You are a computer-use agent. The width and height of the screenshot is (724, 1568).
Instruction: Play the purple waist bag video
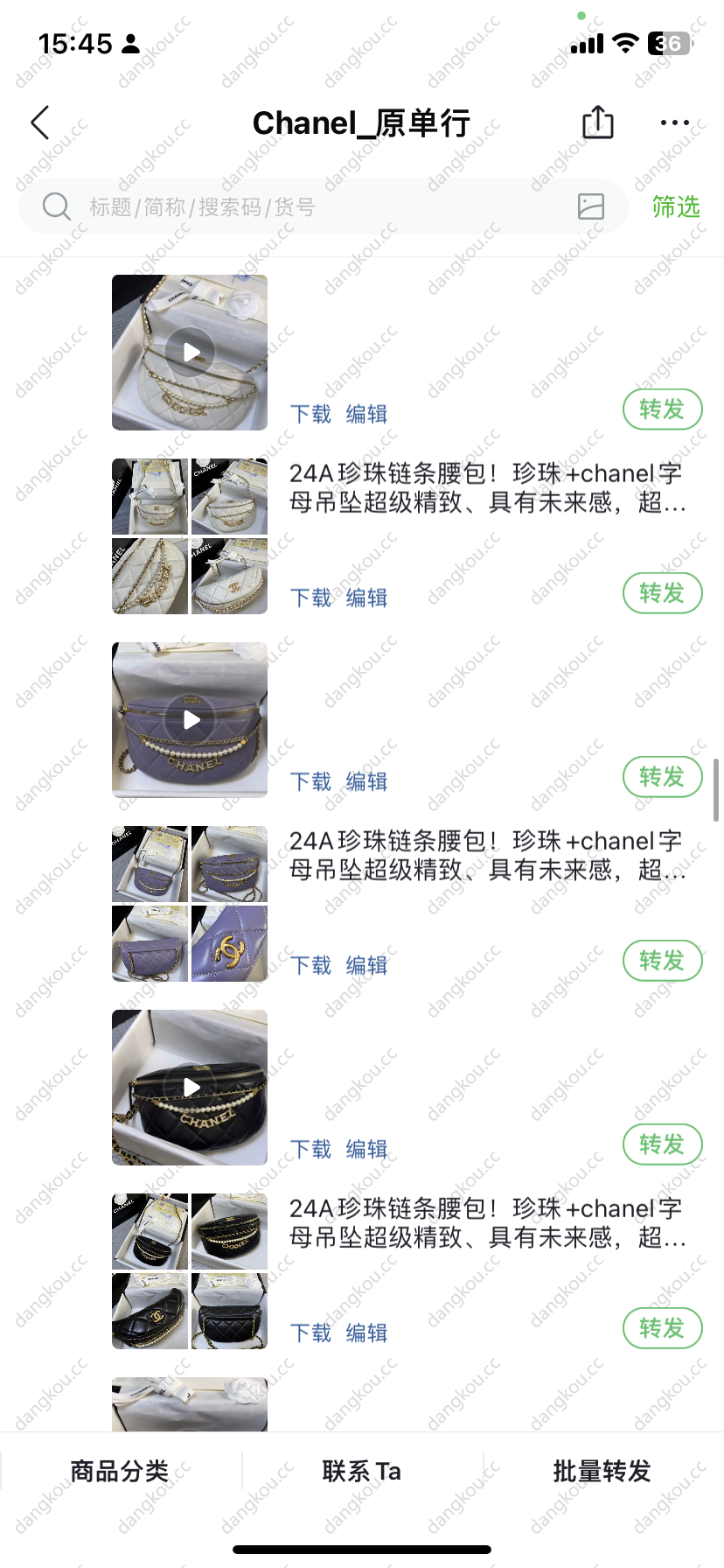click(190, 720)
